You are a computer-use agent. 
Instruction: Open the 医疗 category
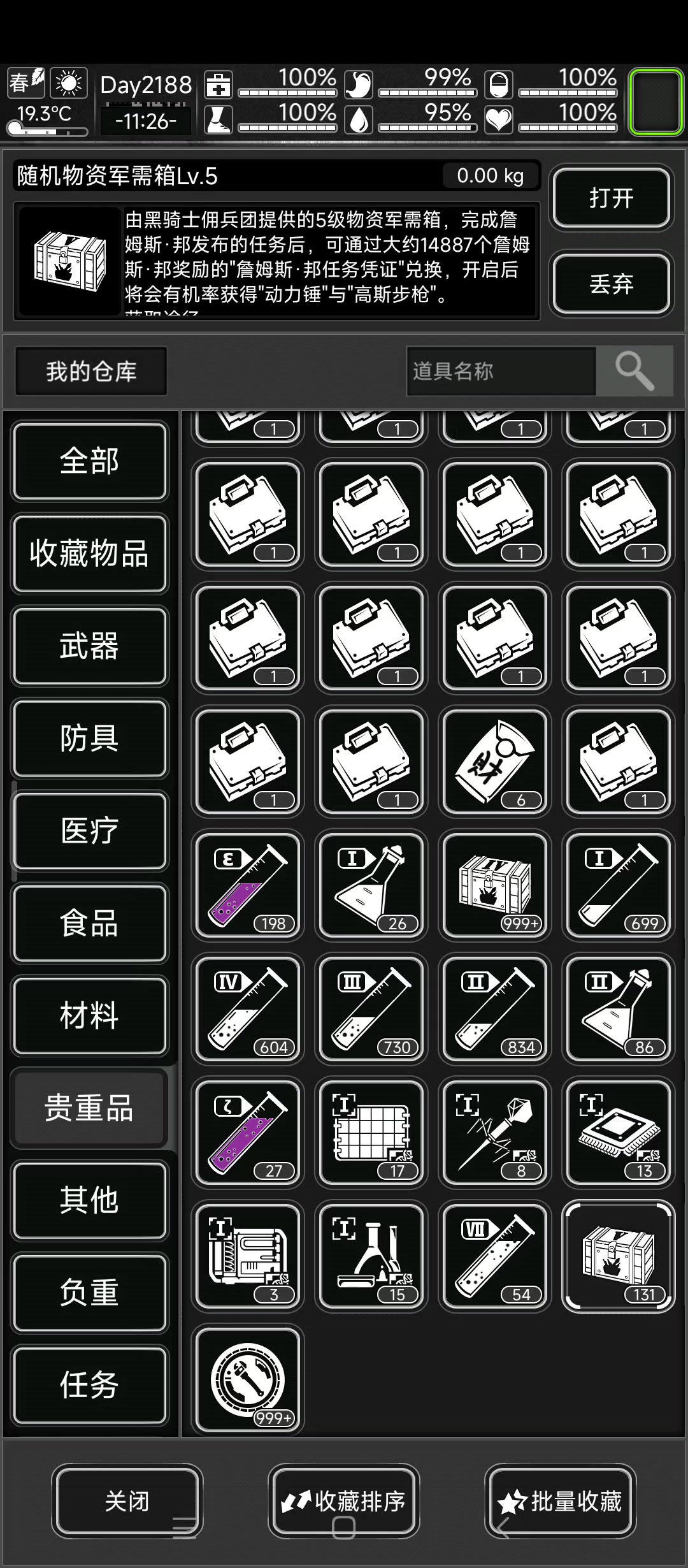tap(89, 831)
